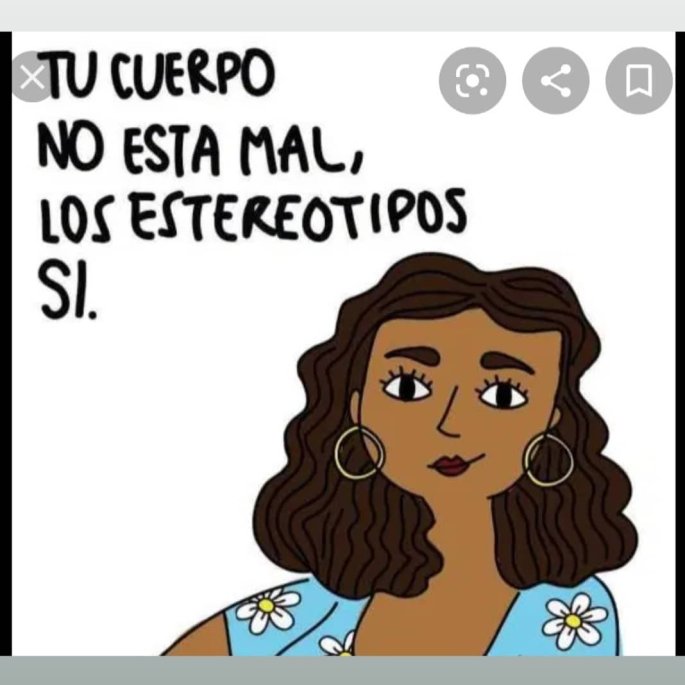The height and width of the screenshot is (685, 685).
Task: Bookmark this image to collections
Action: coord(638,80)
